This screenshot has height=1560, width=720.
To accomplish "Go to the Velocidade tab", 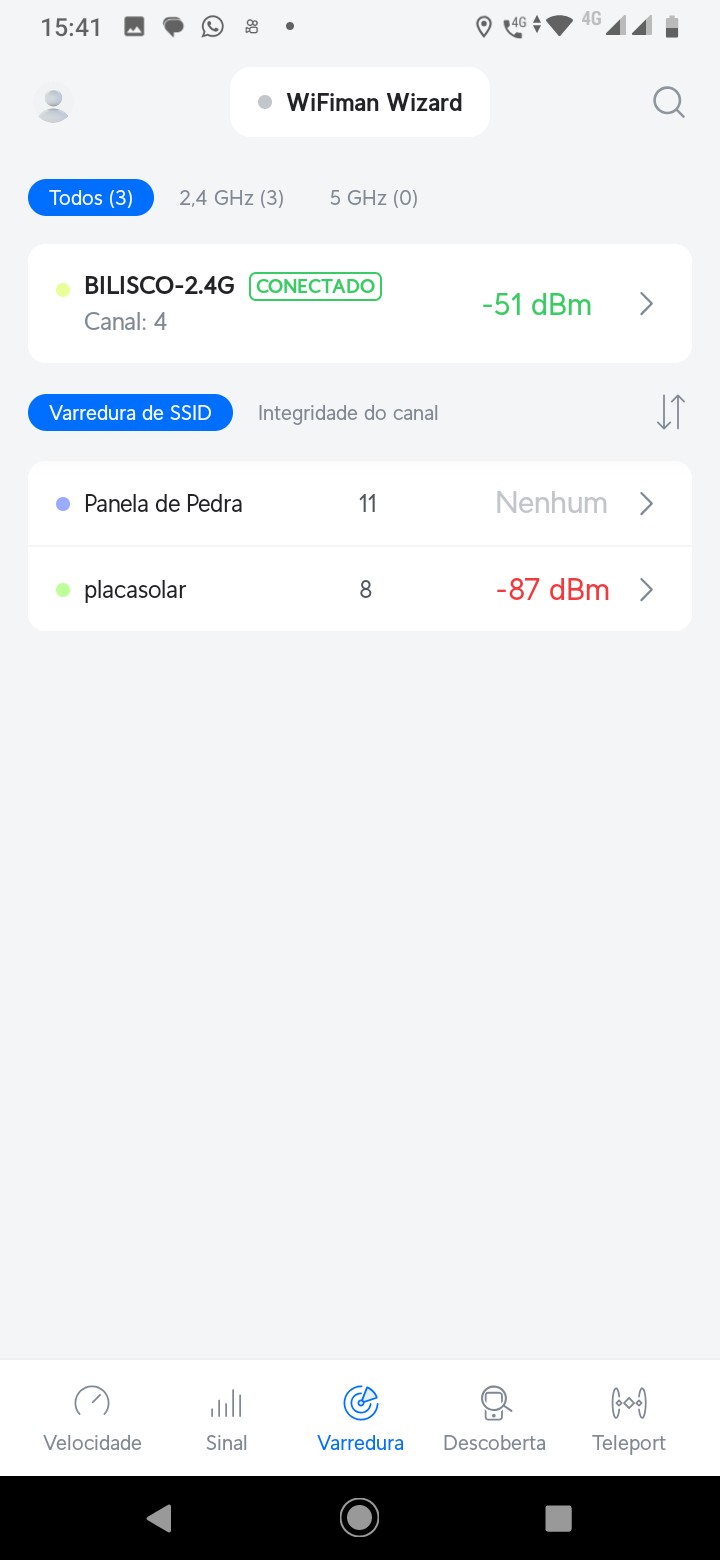I will point(92,1418).
